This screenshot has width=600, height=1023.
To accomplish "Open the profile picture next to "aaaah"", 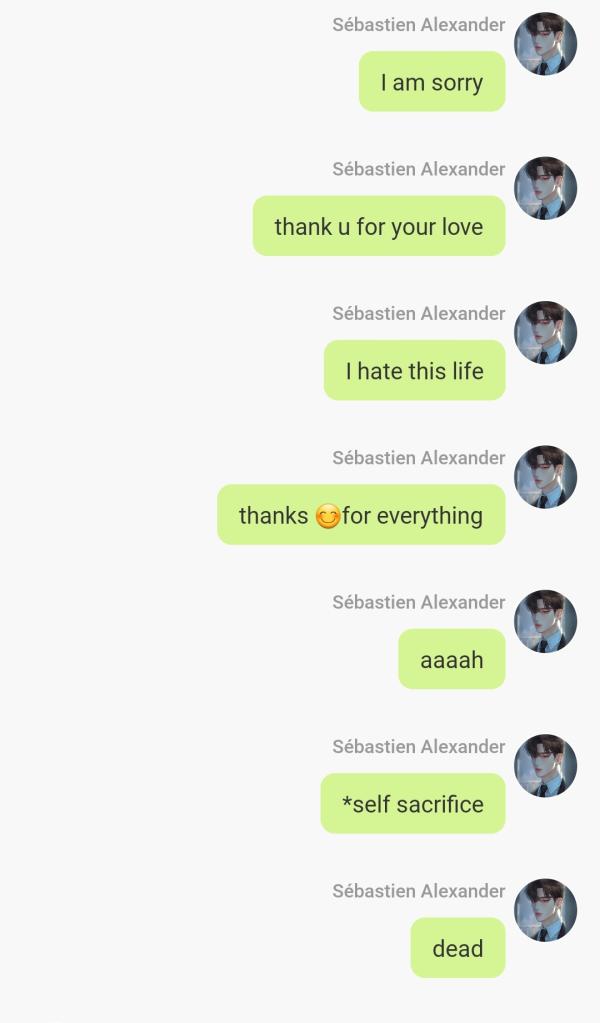I will pos(545,621).
